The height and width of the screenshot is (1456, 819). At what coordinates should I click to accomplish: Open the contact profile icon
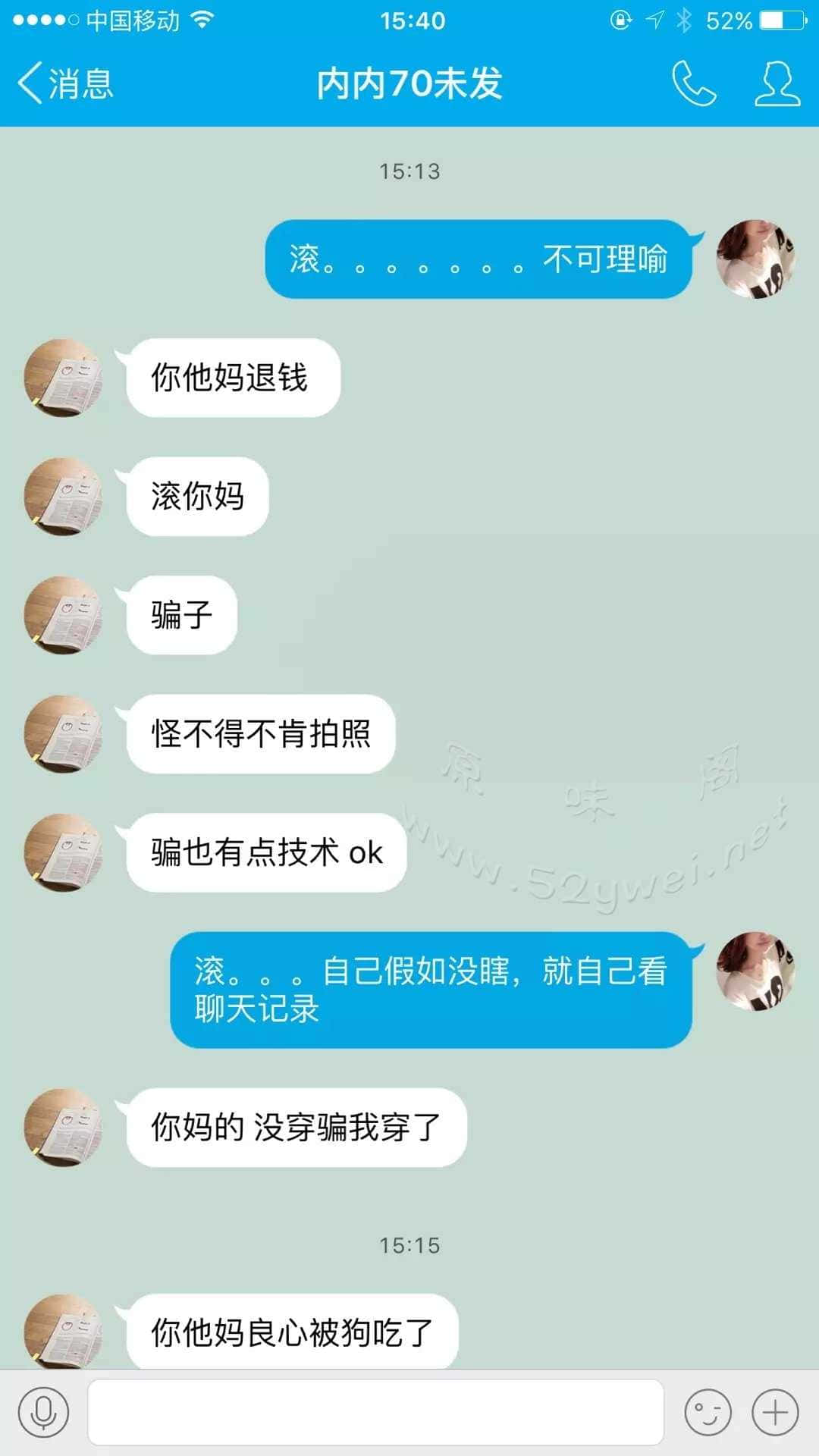click(x=777, y=83)
